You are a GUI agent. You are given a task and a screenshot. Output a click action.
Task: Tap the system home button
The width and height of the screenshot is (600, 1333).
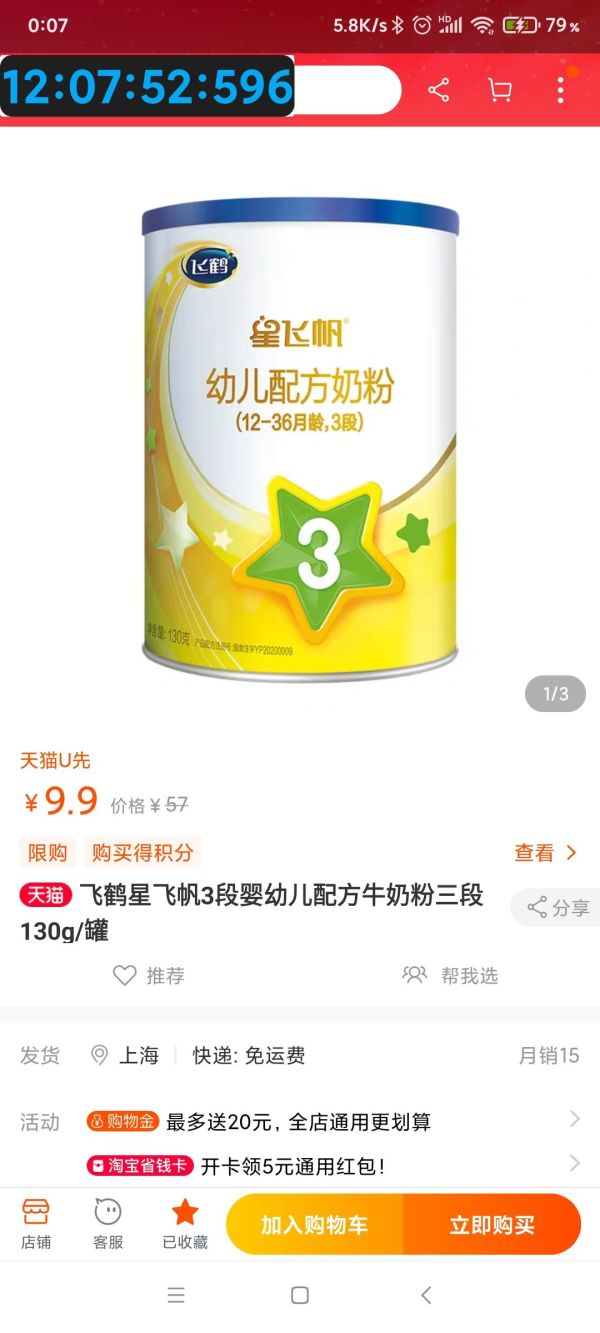click(x=299, y=1295)
